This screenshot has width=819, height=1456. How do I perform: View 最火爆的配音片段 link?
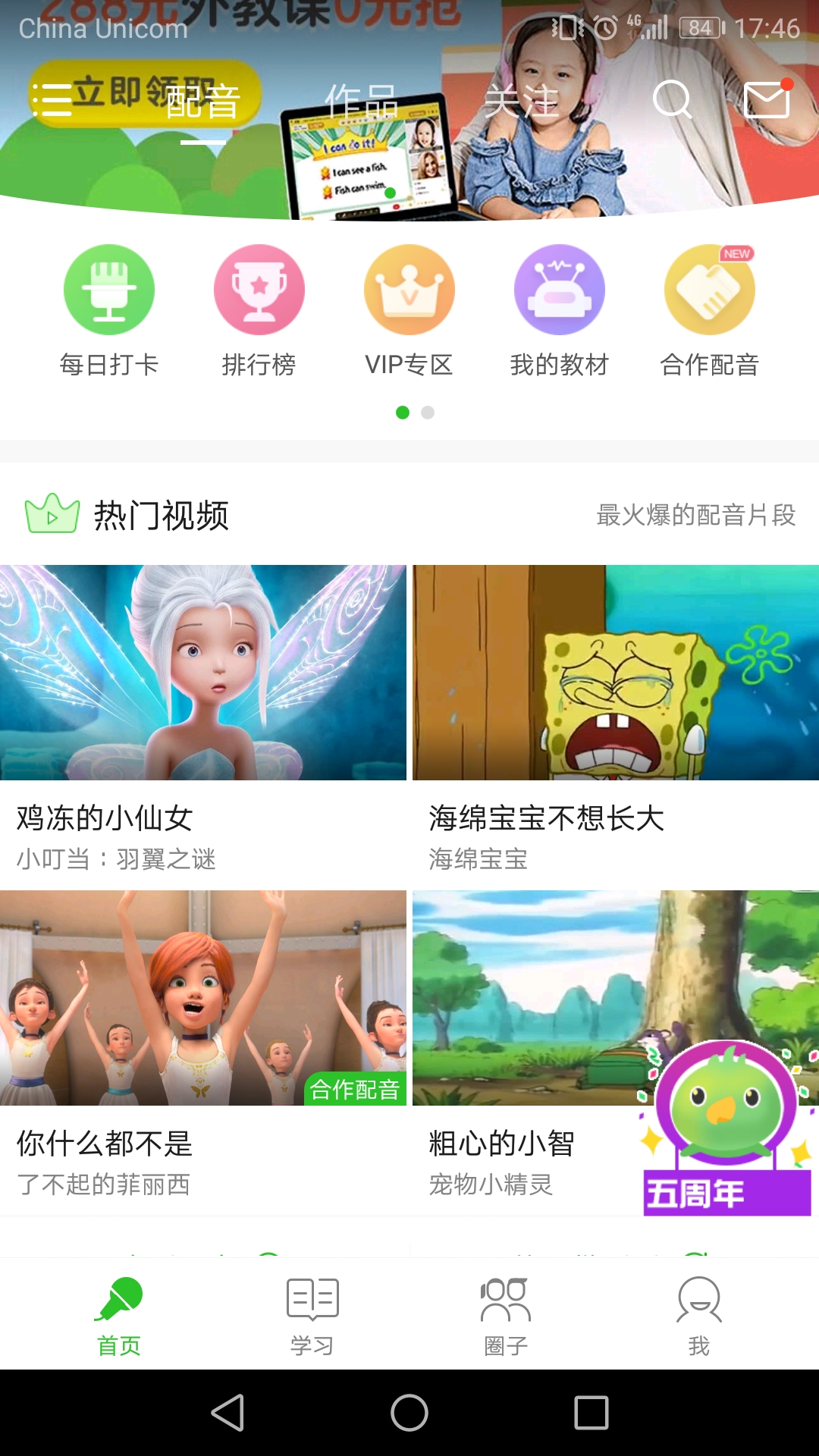[x=695, y=515]
